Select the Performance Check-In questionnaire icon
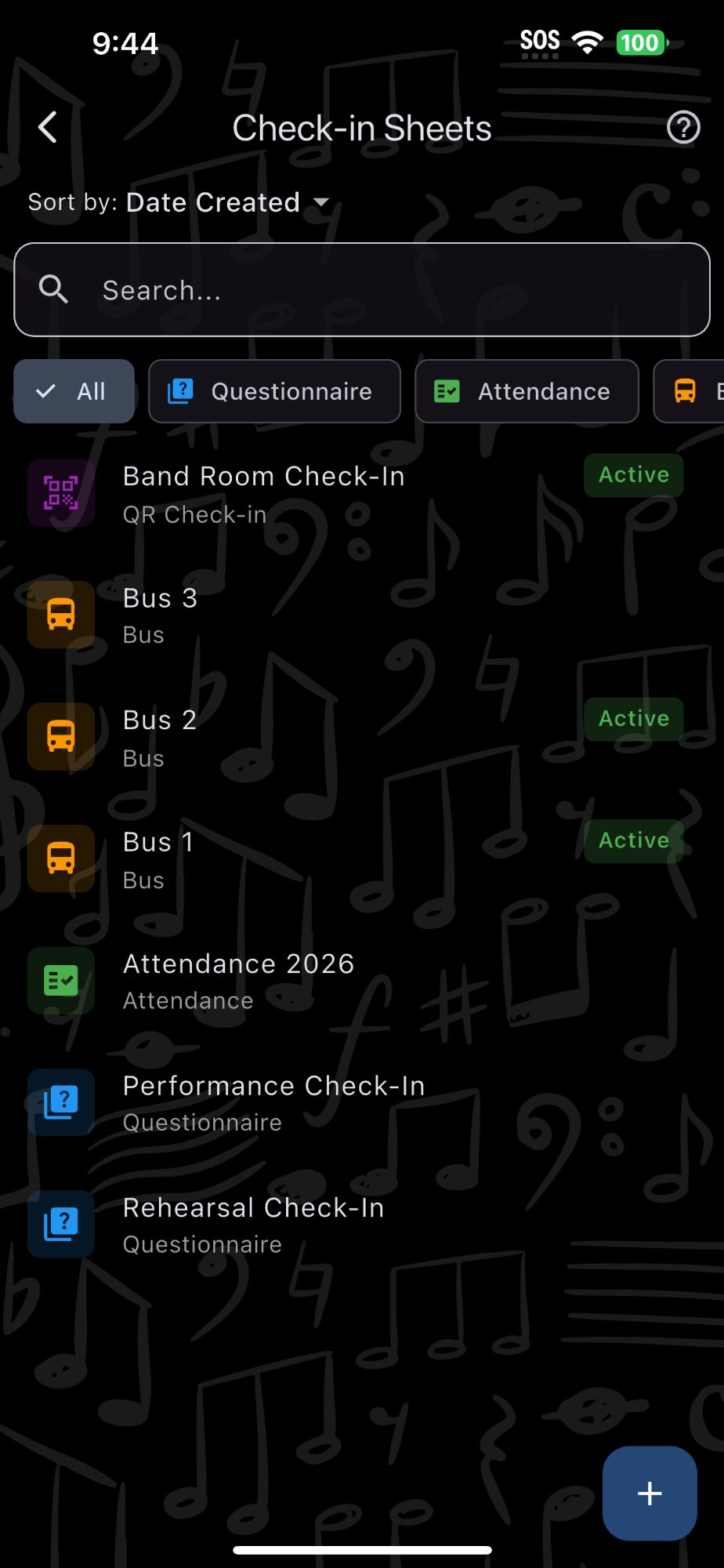 point(60,1102)
